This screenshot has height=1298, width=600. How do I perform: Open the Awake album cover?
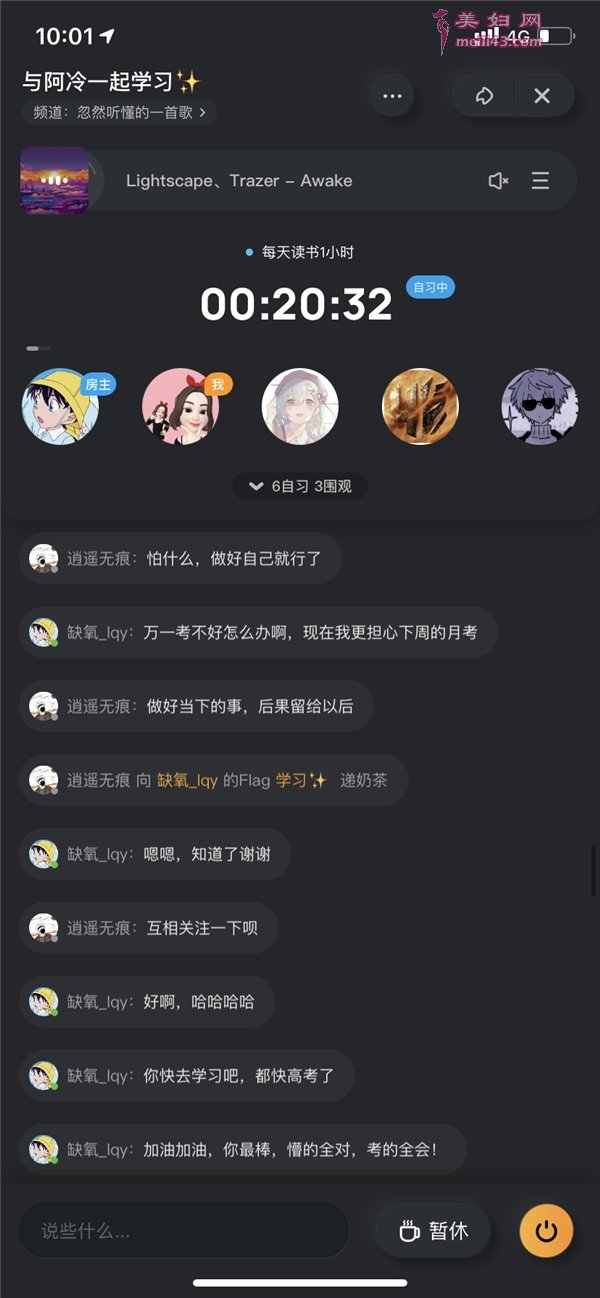(55, 181)
